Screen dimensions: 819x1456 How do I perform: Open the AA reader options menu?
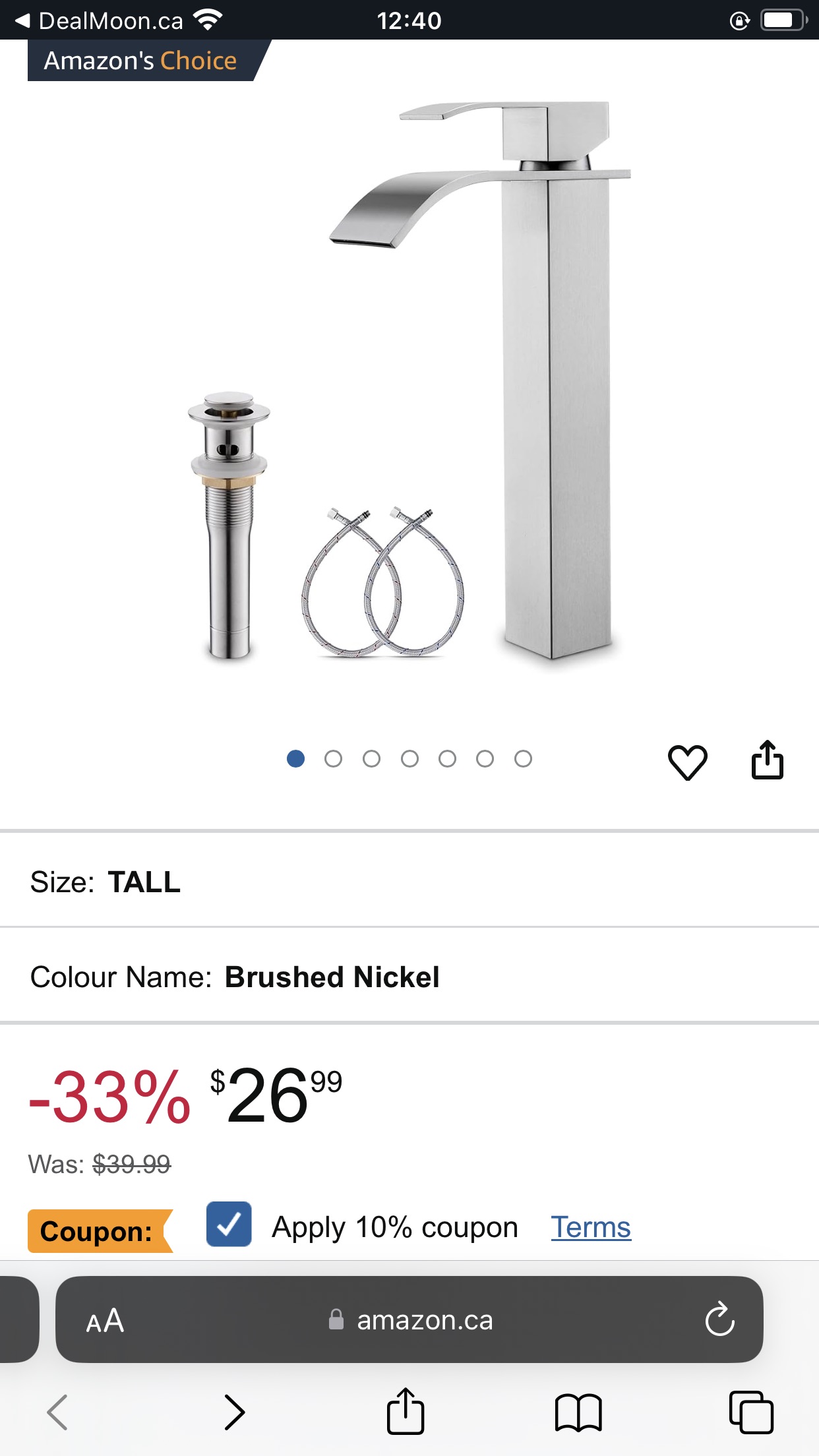106,1321
